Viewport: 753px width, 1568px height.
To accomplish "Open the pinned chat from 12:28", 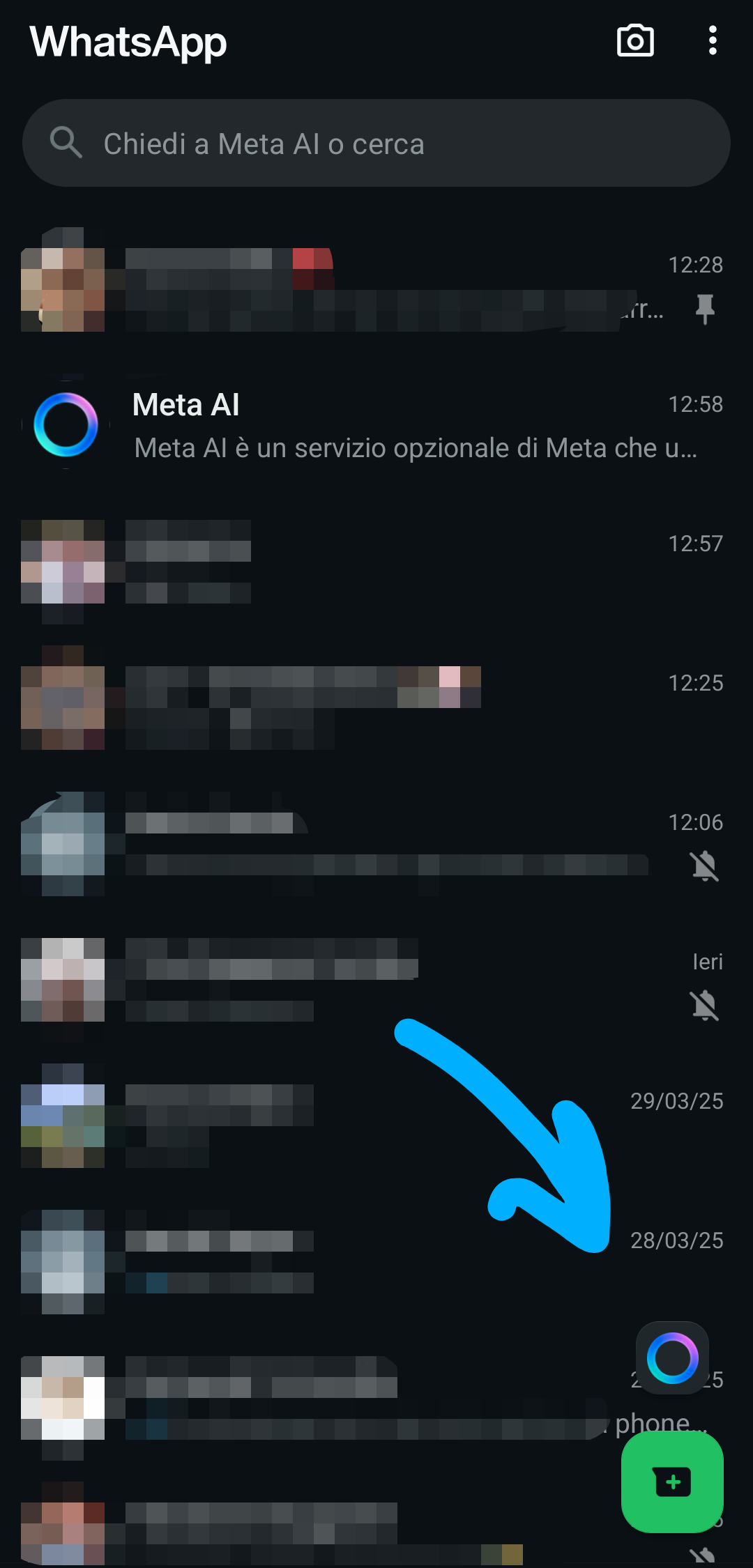I will [376, 286].
